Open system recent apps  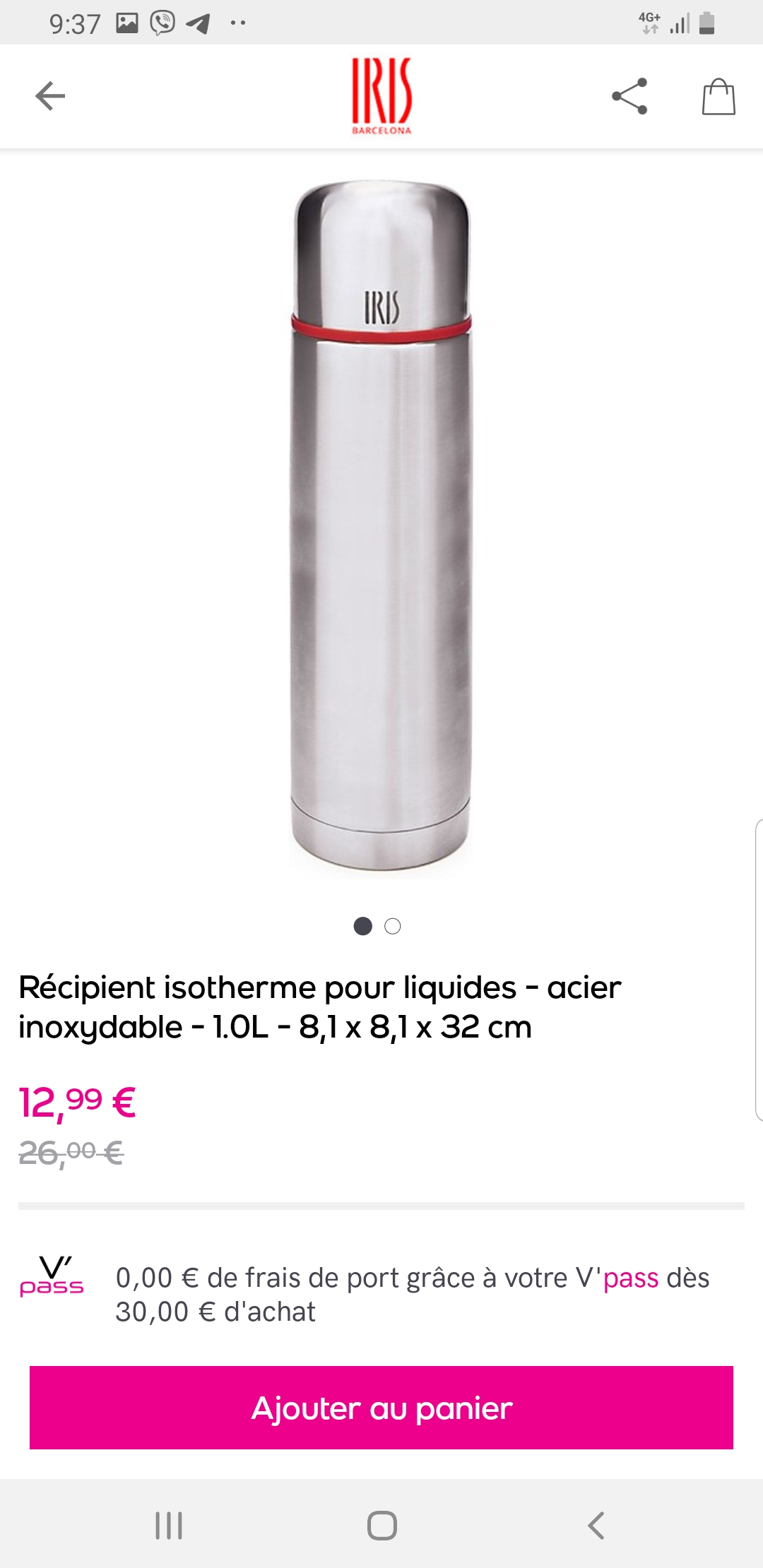pos(169,1525)
